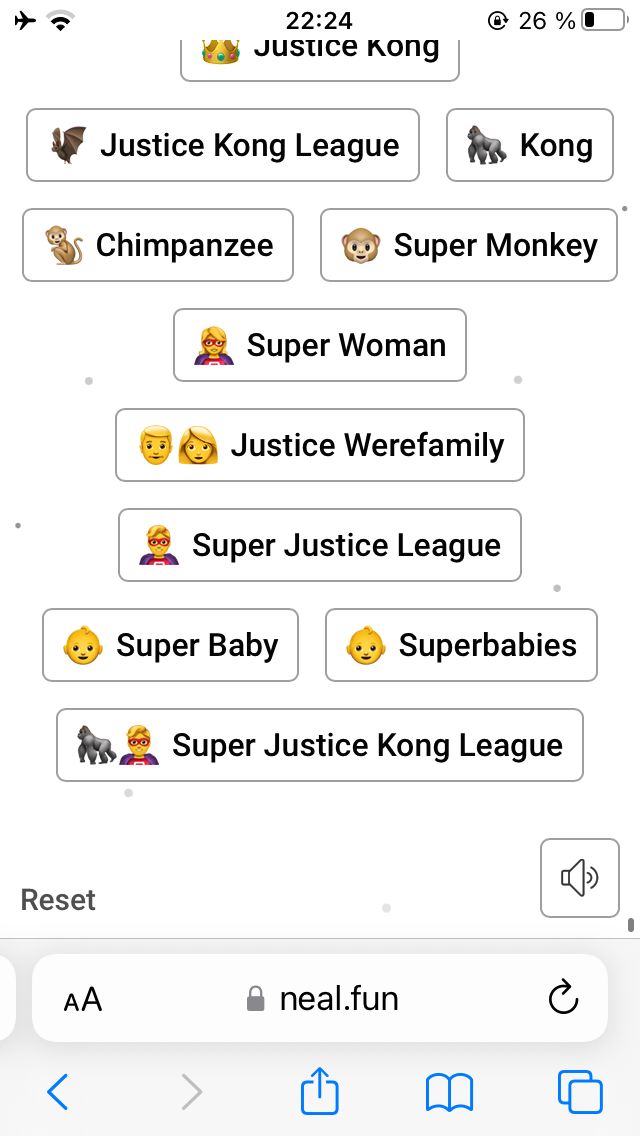Select the Super Baby element
Screen dimensions: 640x1136
(170, 645)
